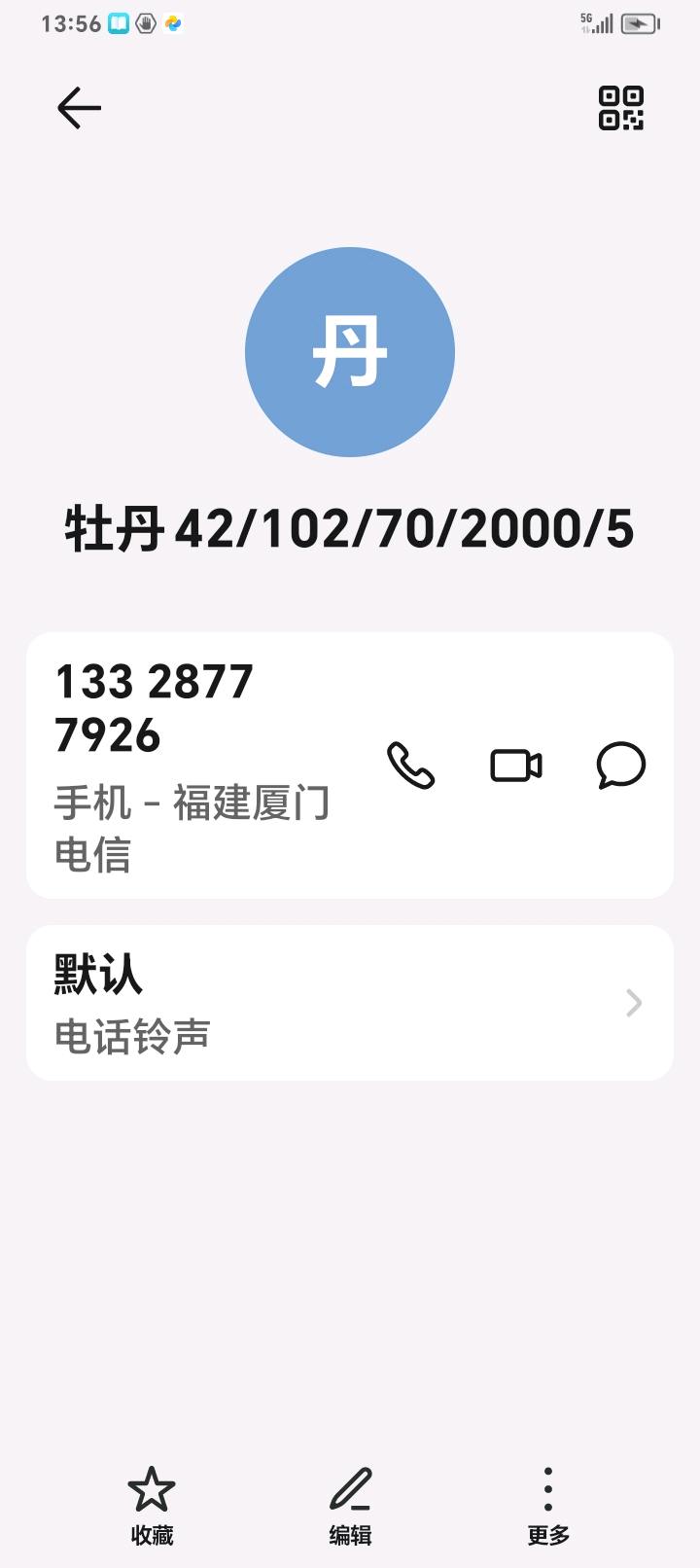The width and height of the screenshot is (700, 1568).
Task: Open the contact QR code icon
Action: pyautogui.click(x=620, y=107)
